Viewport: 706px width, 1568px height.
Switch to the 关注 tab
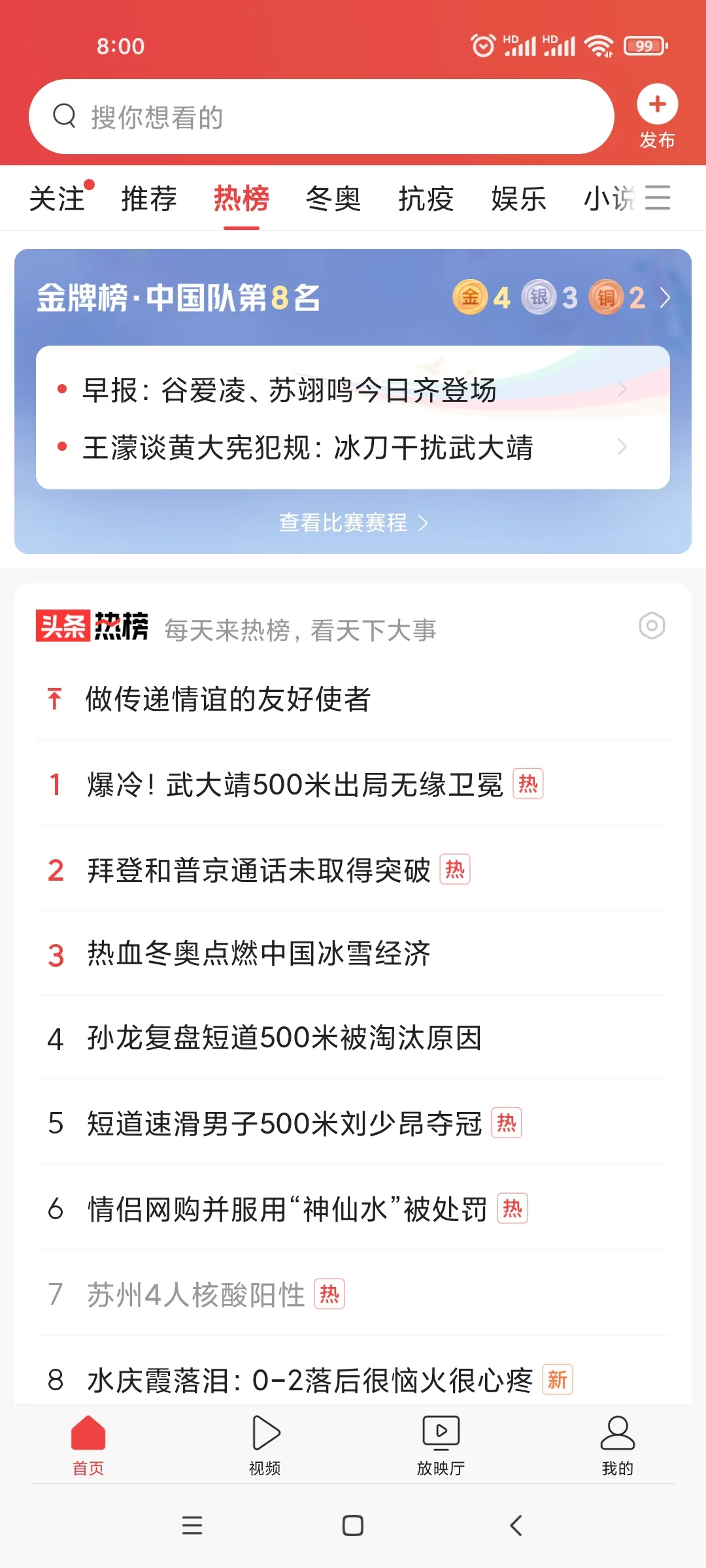pos(58,199)
